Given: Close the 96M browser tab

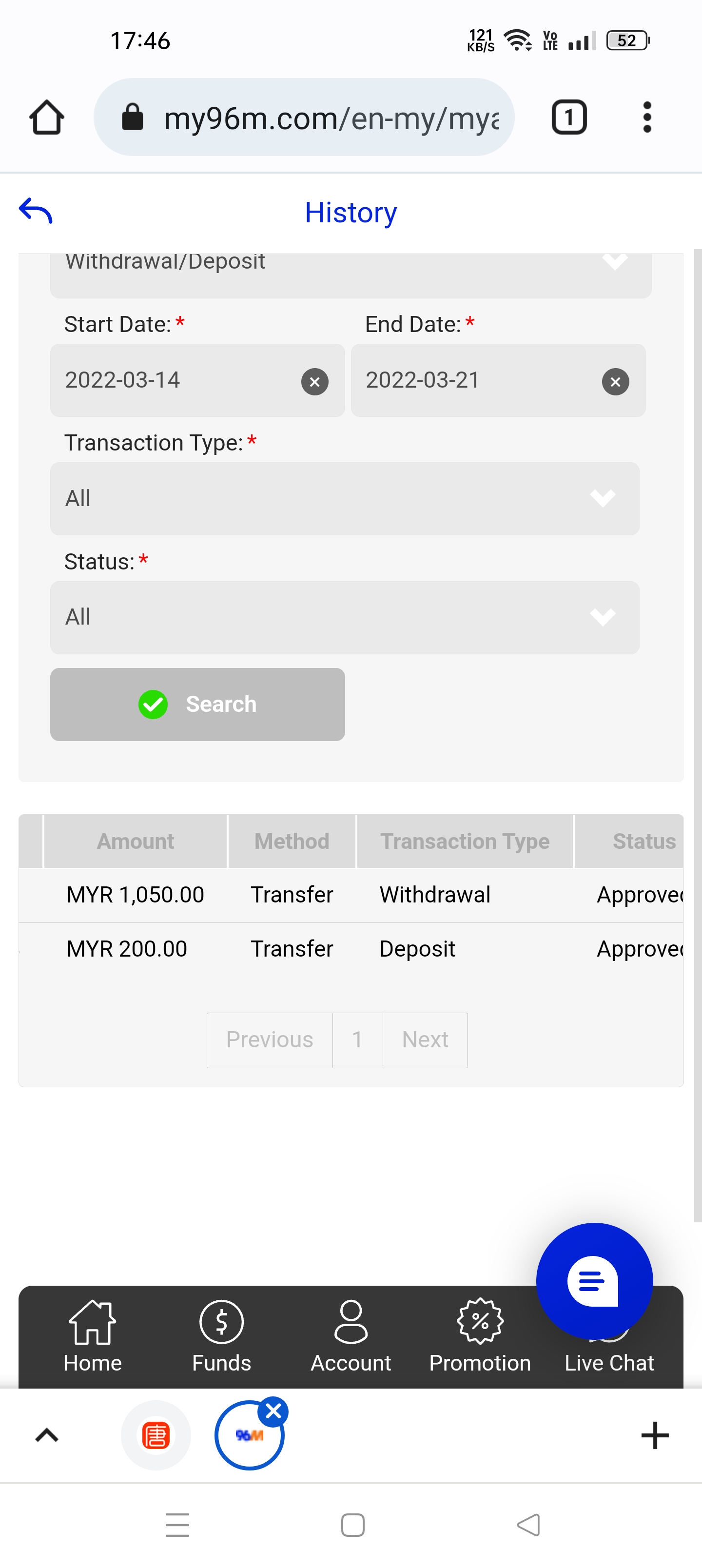Looking at the screenshot, I should [273, 1411].
